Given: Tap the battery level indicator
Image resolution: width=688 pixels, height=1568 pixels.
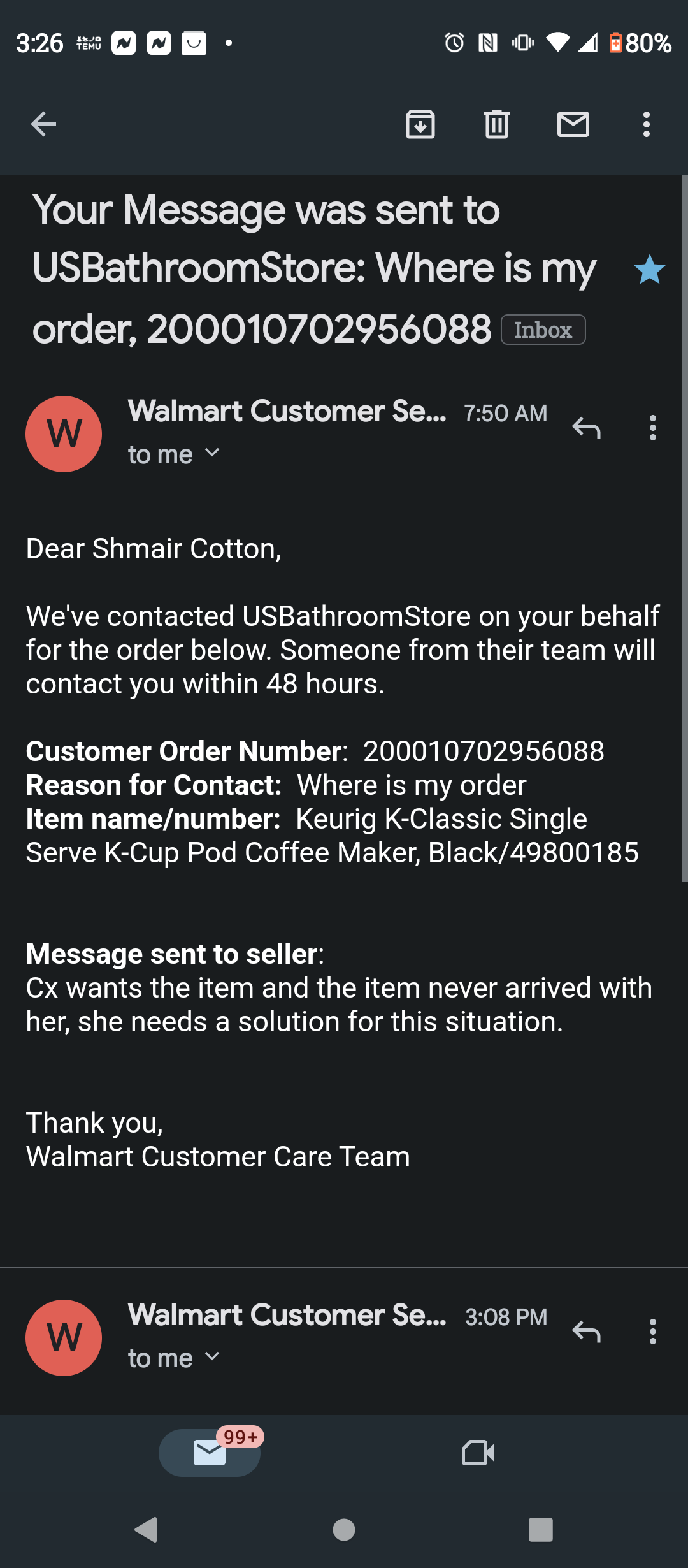Looking at the screenshot, I should pyautogui.click(x=616, y=43).
